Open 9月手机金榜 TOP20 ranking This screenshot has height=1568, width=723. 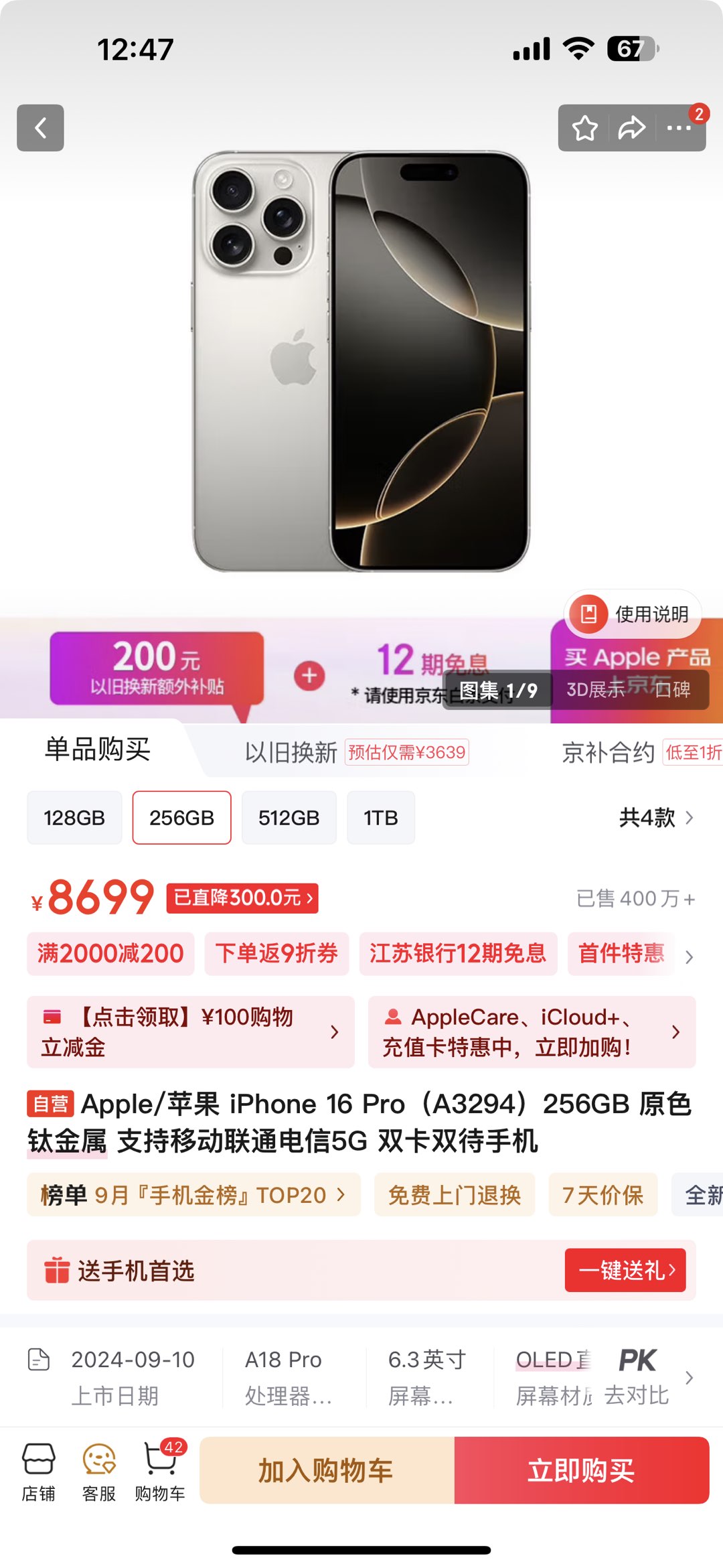(x=193, y=1195)
